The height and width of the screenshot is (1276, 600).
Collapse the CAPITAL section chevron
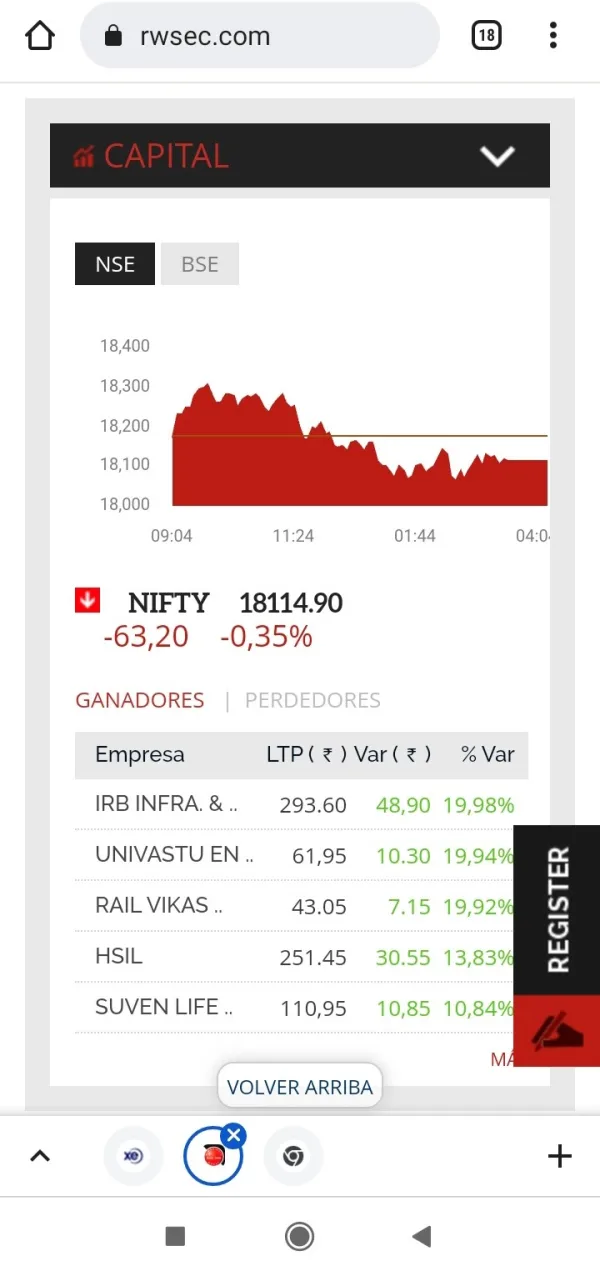497,156
